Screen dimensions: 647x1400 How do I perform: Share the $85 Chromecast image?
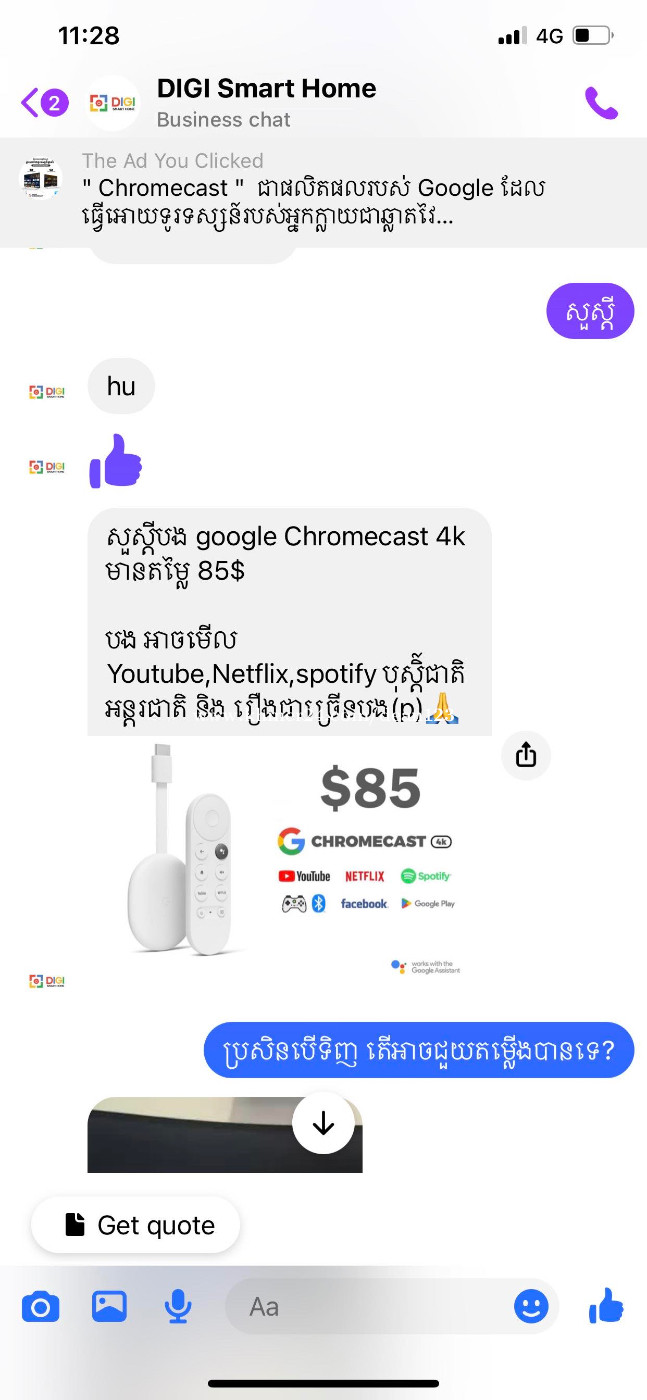click(526, 755)
